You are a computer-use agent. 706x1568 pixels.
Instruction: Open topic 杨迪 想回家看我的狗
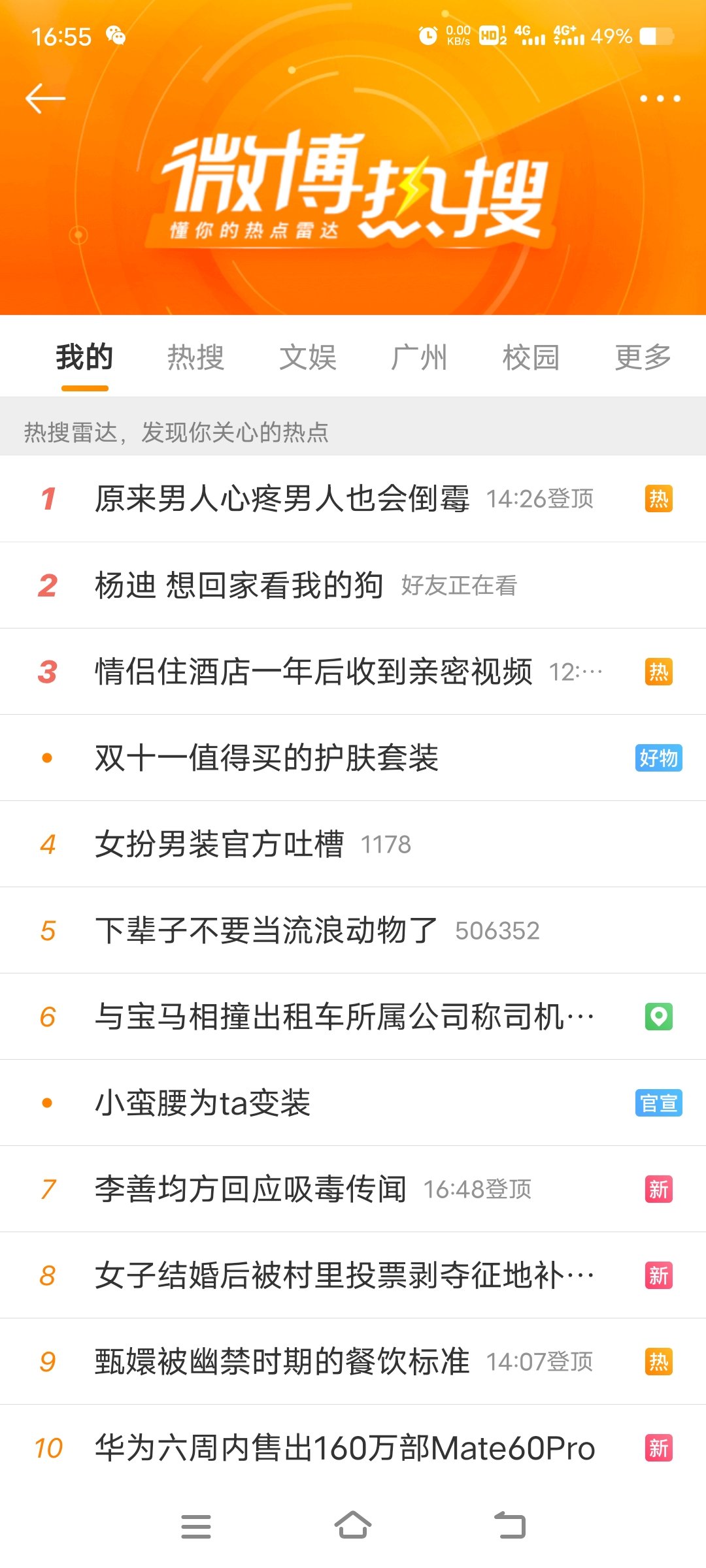coord(353,585)
